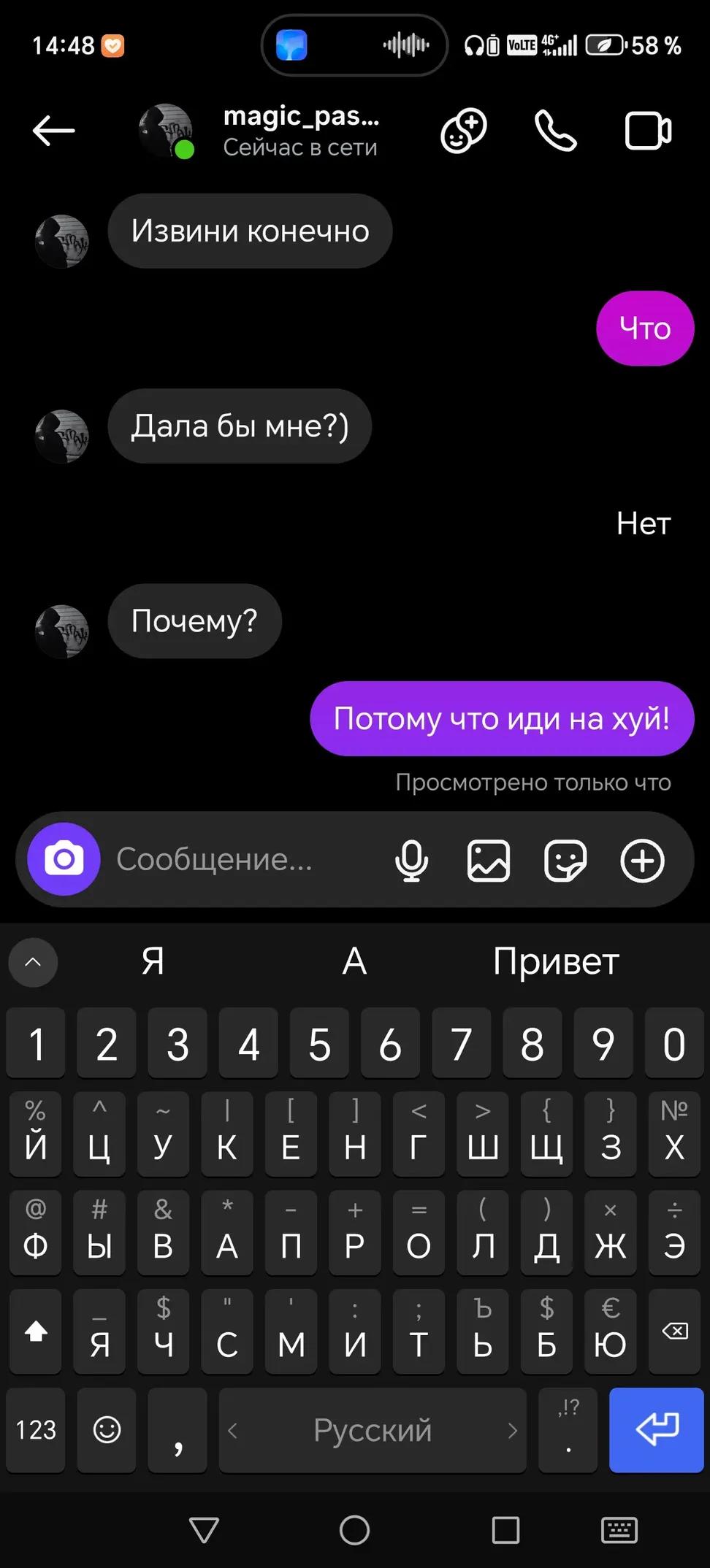The width and height of the screenshot is (710, 1568).
Task: Start a voice call
Action: pos(556,131)
